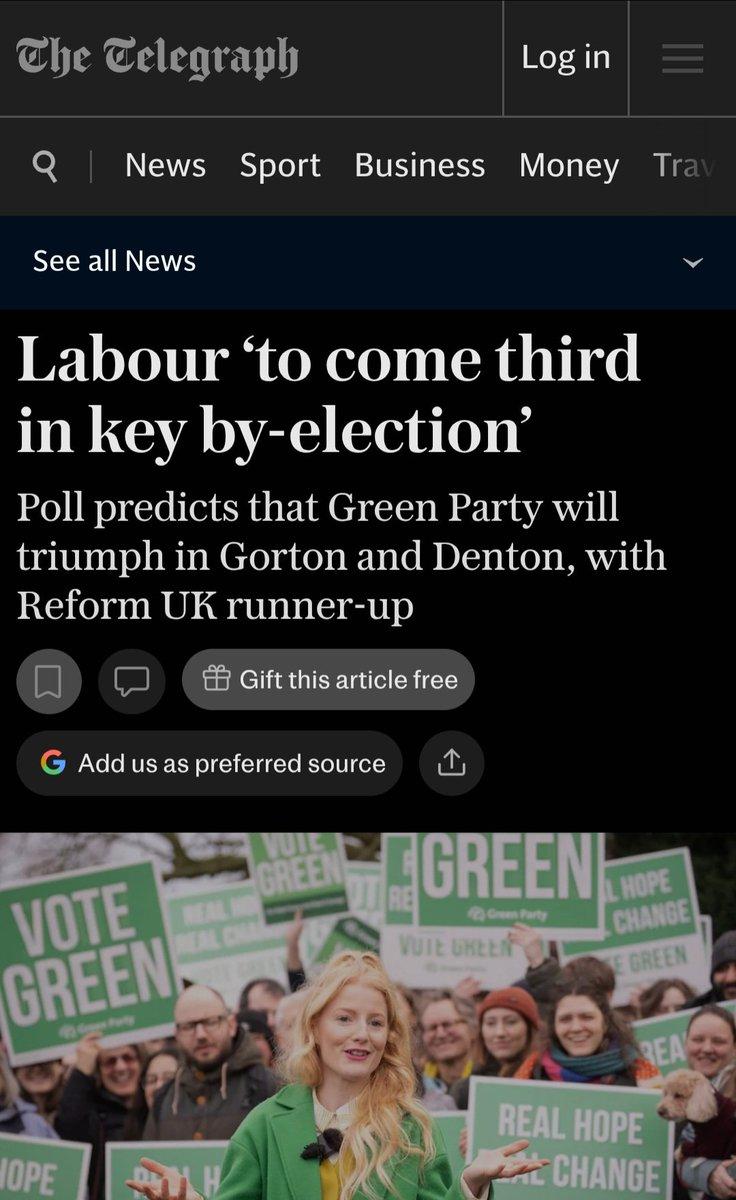
Task: Open the hamburger menu
Action: pyautogui.click(x=683, y=58)
